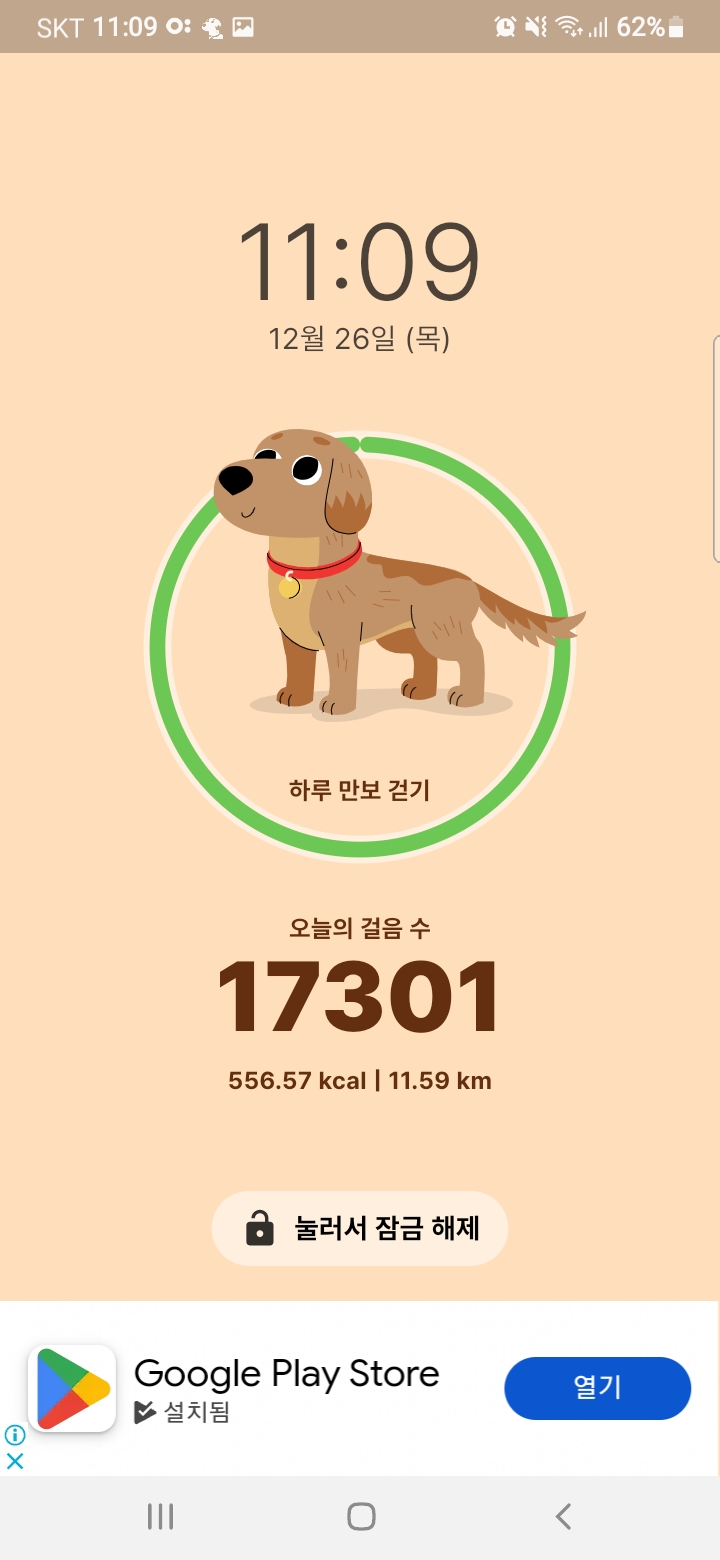This screenshot has width=720, height=1560.
Task: Go back with the system back button
Action: (x=563, y=1516)
